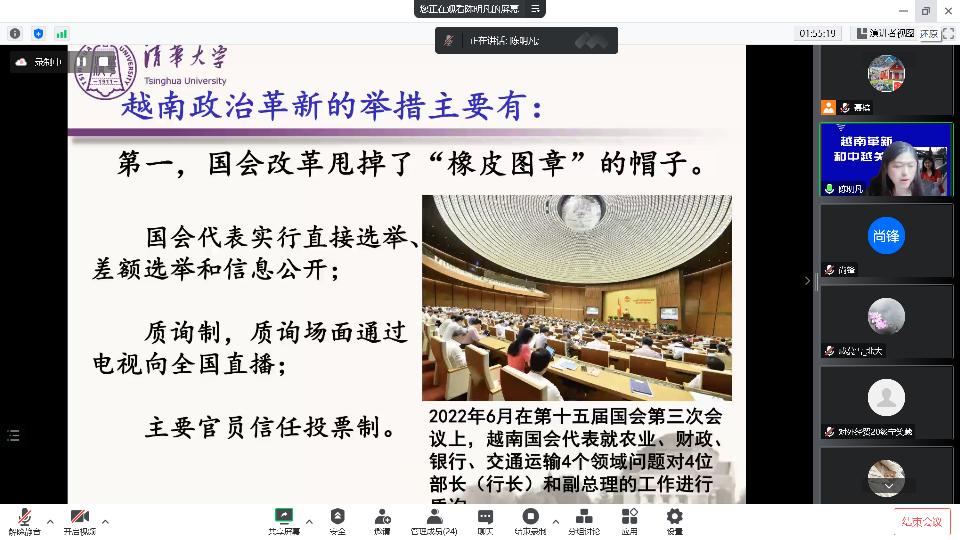
Task: Open the chat panel
Action: (x=485, y=519)
